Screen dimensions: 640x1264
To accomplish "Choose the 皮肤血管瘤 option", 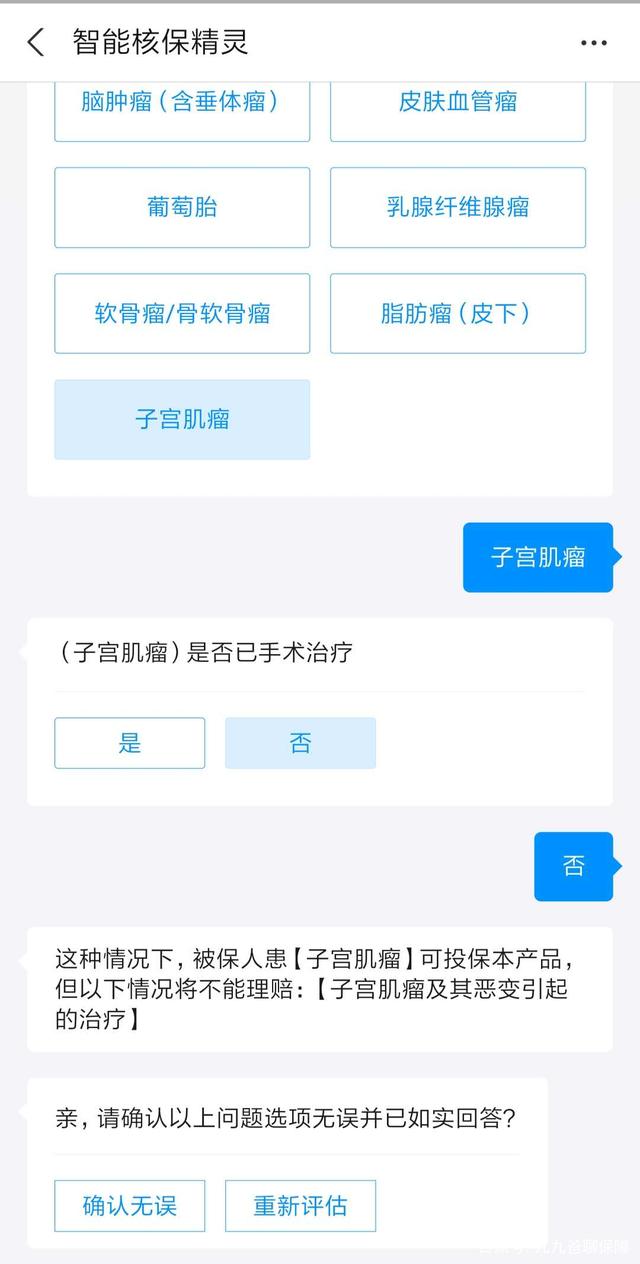I will click(x=458, y=104).
